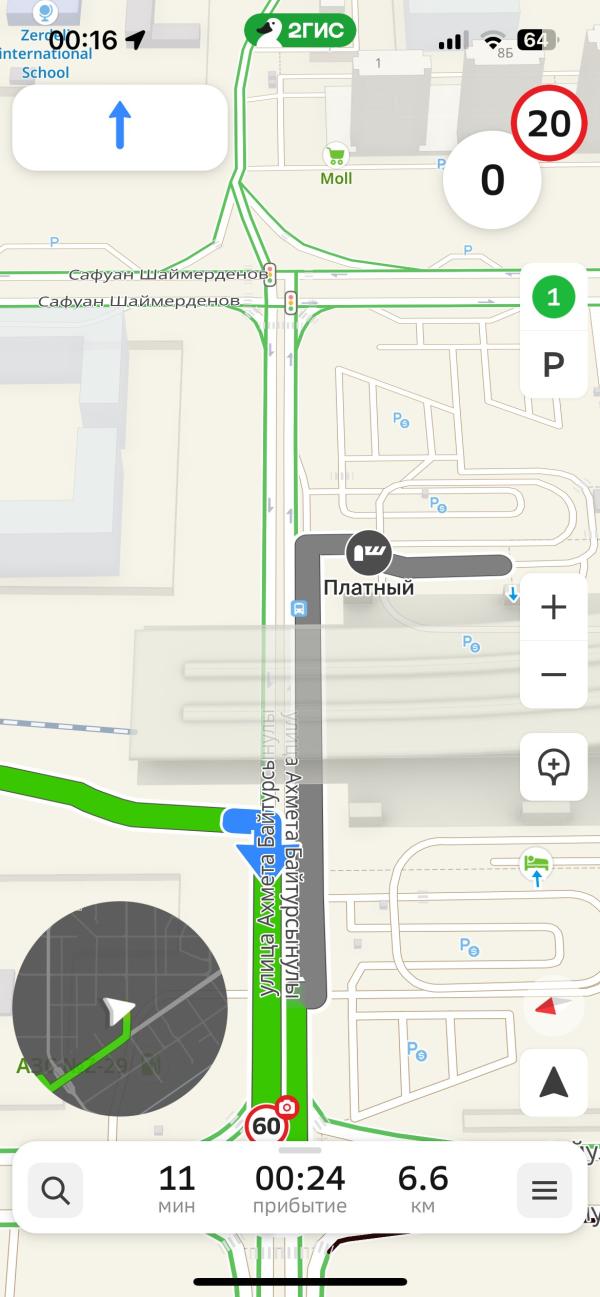Select the paid parking marker Платный
Image resolution: width=600 pixels, height=1297 pixels.
click(368, 551)
